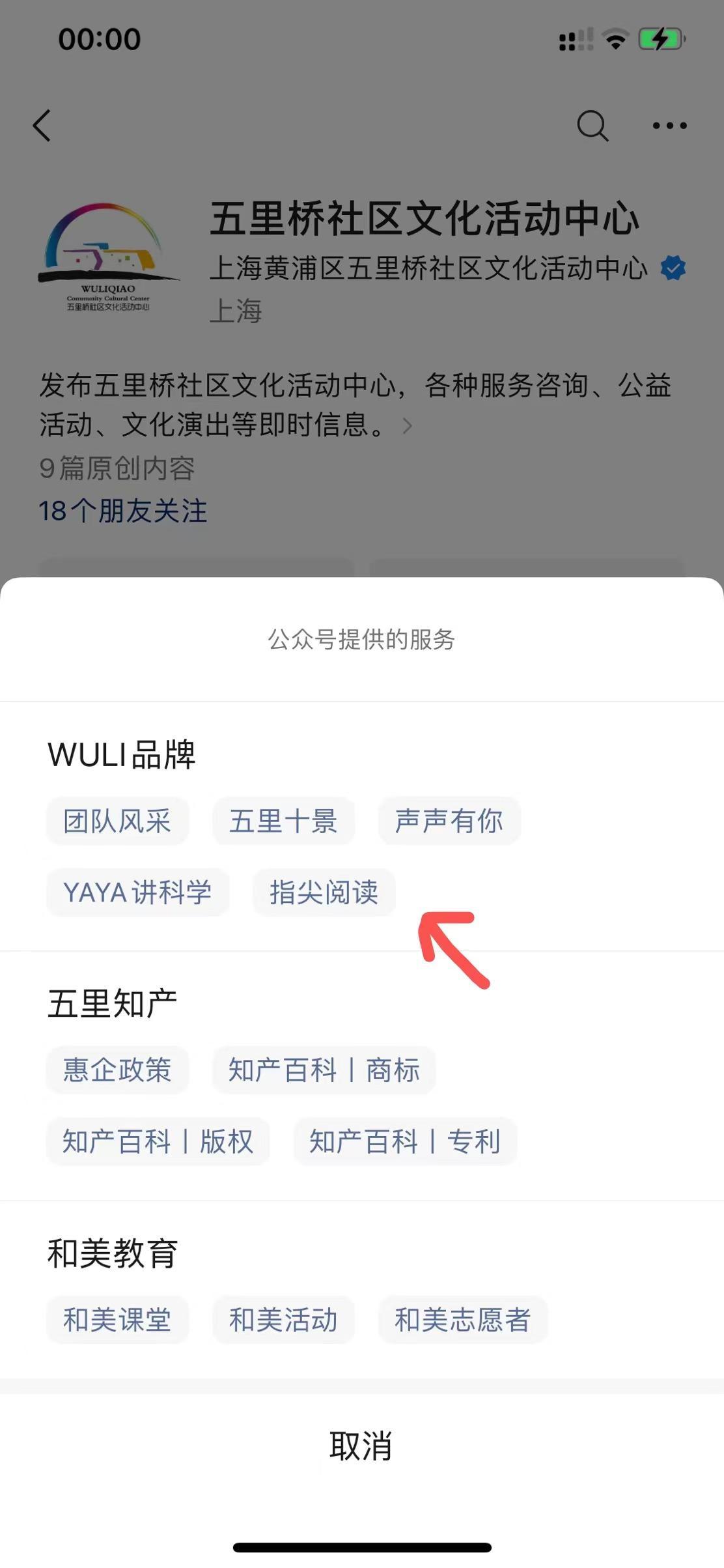Select the 和美志愿者 chip
This screenshot has width=724, height=1568.
462,1320
